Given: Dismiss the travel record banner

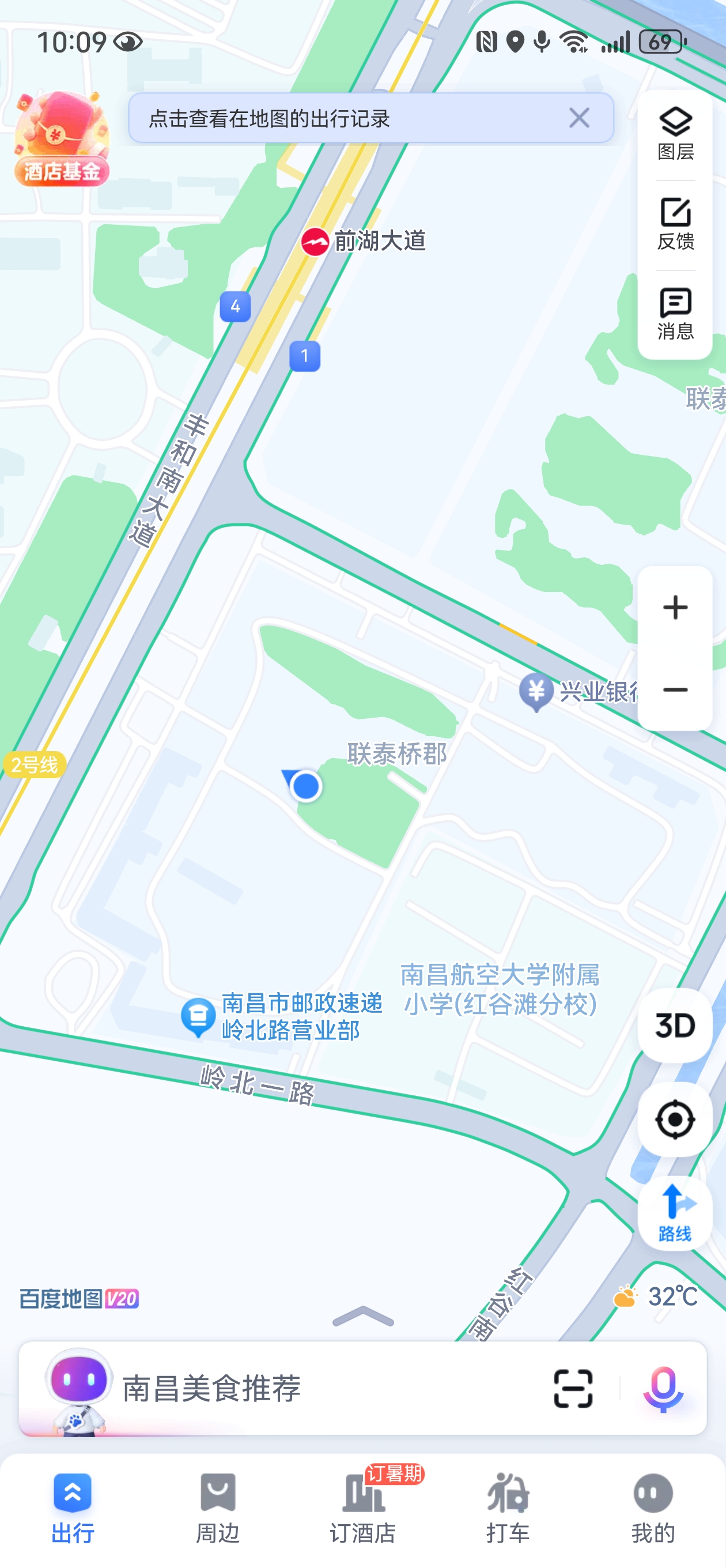Looking at the screenshot, I should pyautogui.click(x=578, y=118).
